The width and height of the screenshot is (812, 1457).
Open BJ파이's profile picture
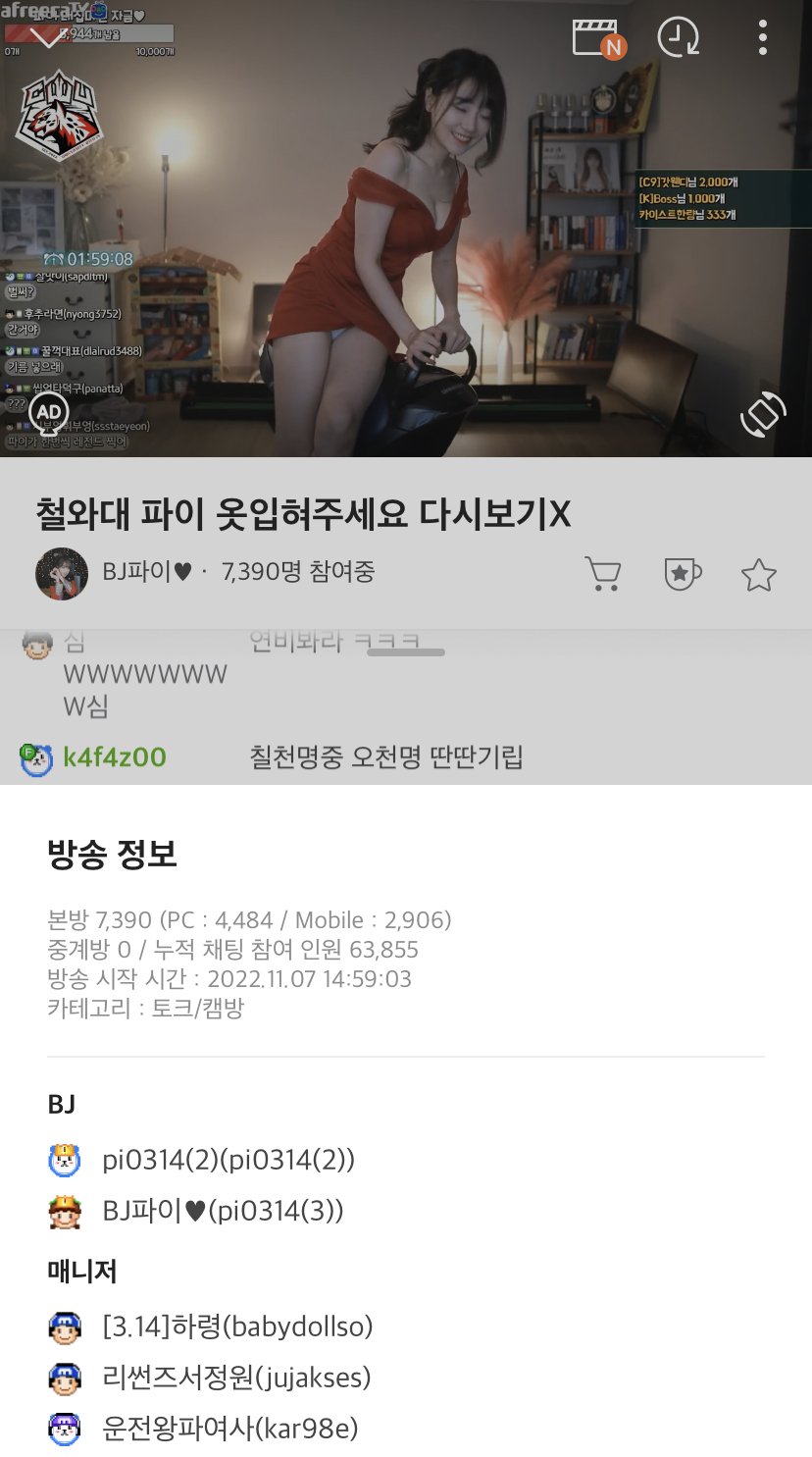(x=62, y=574)
